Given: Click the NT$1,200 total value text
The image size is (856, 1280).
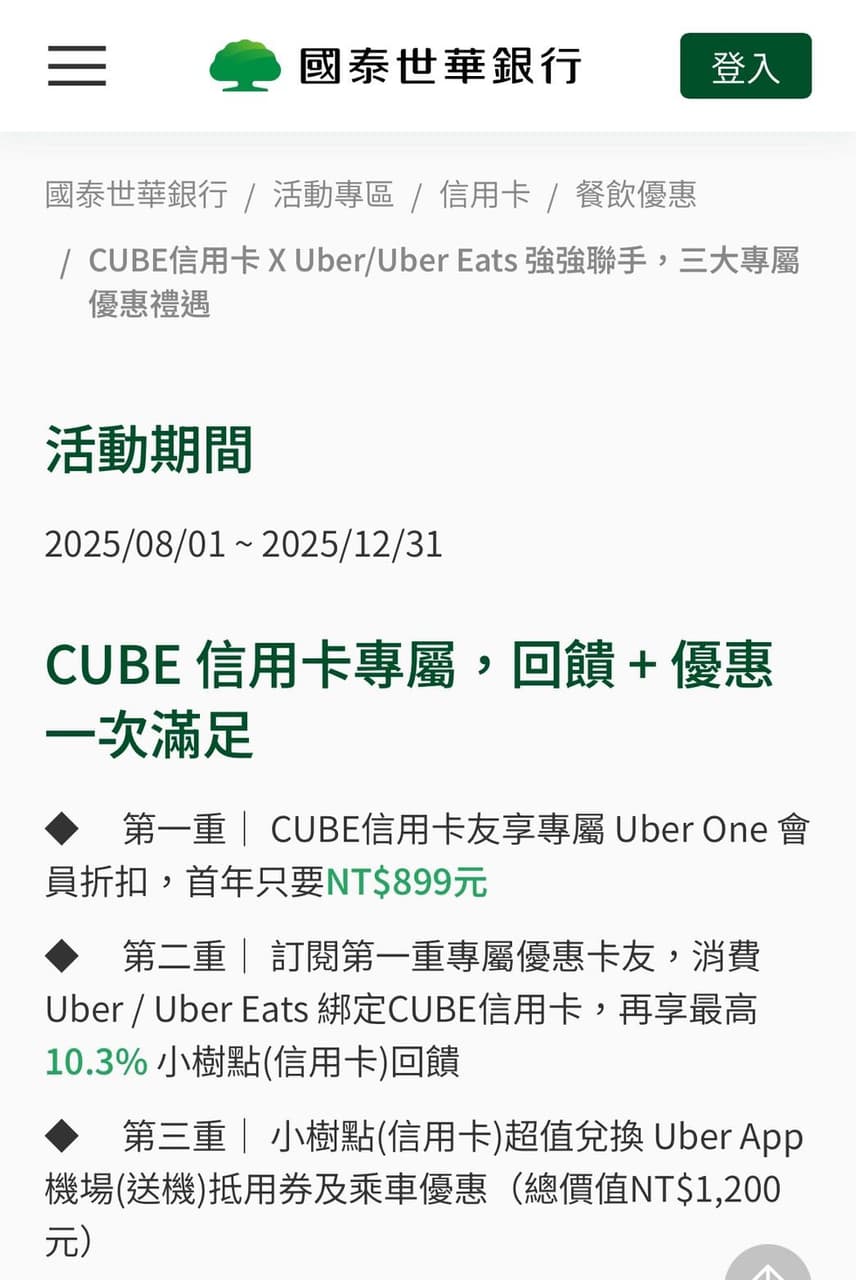Looking at the screenshot, I should pyautogui.click(x=700, y=1189).
